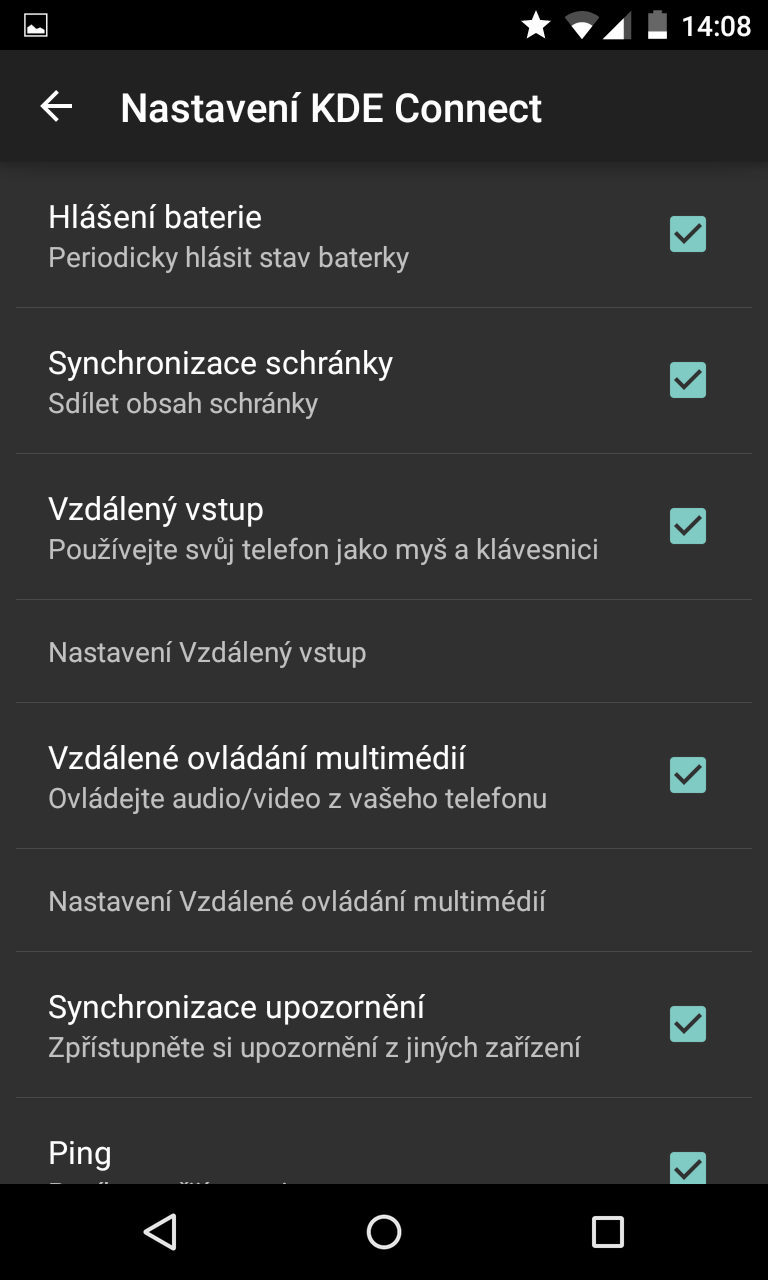Uncheck the Hlášení baterie checkbox
Viewport: 768px width, 1280px height.
[687, 234]
